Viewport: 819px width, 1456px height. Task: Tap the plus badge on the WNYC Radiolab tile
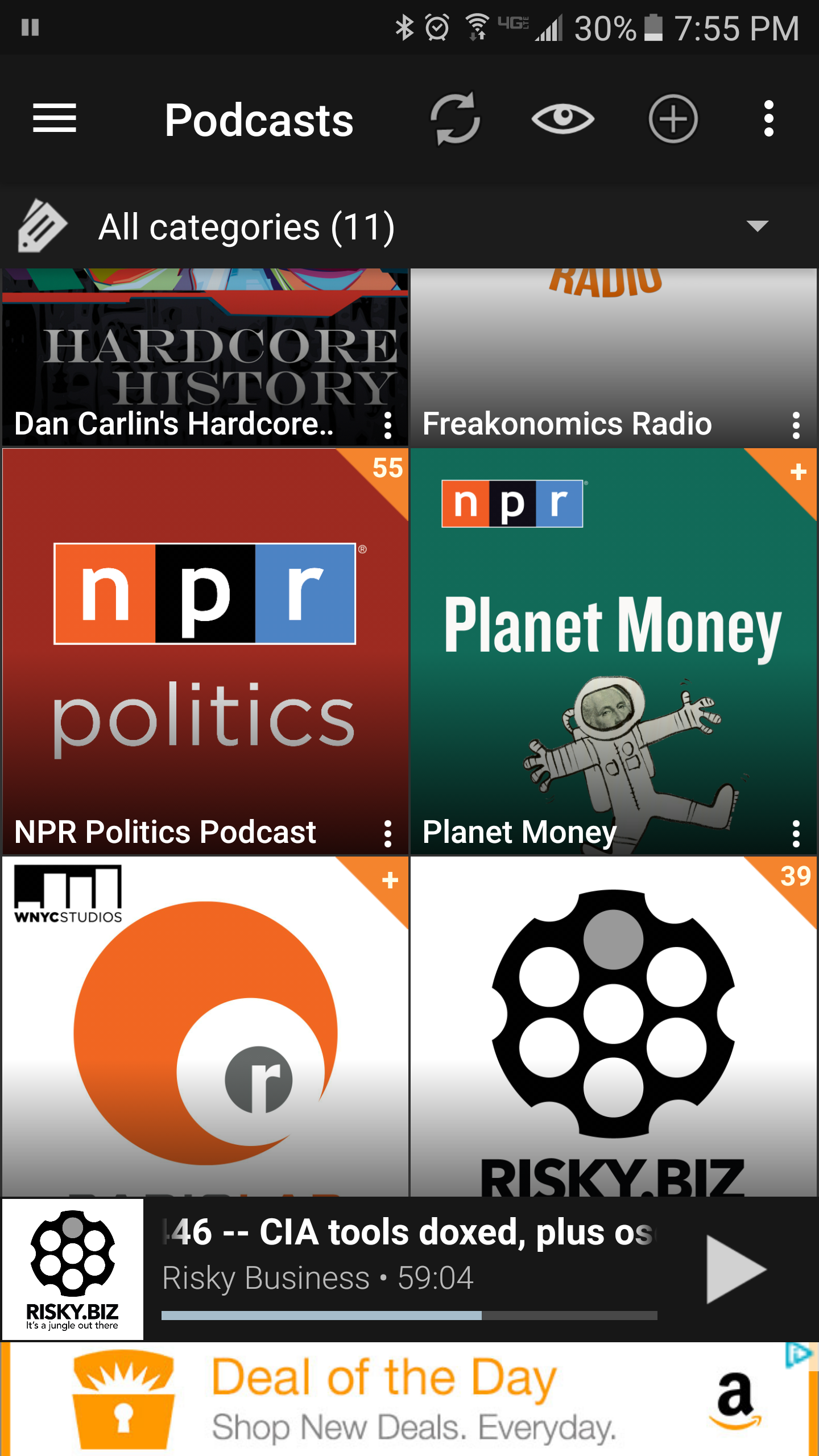click(390, 879)
